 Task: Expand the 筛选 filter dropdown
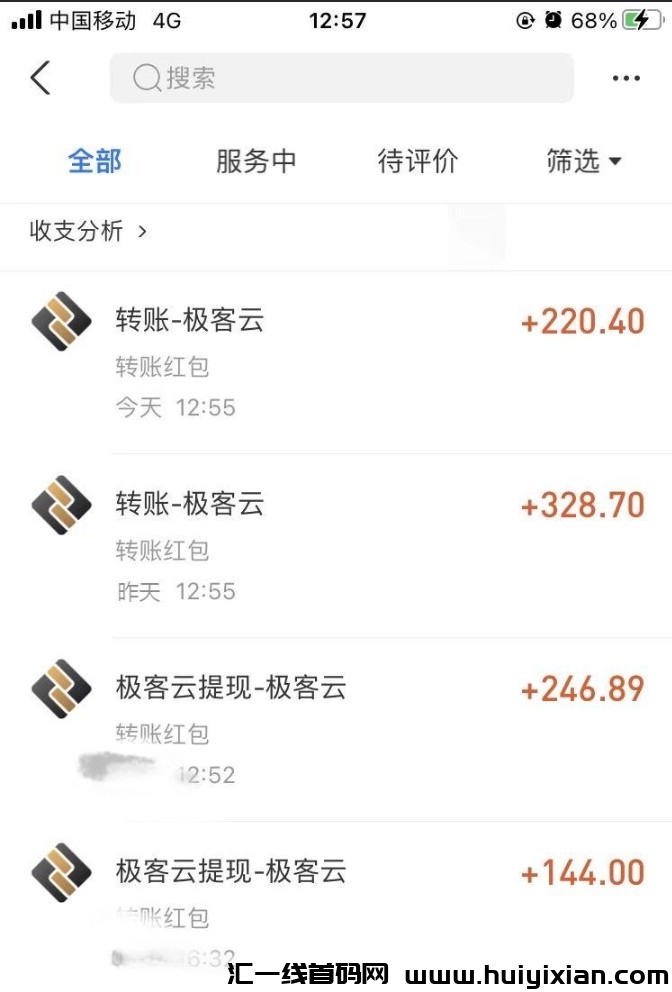coord(584,161)
